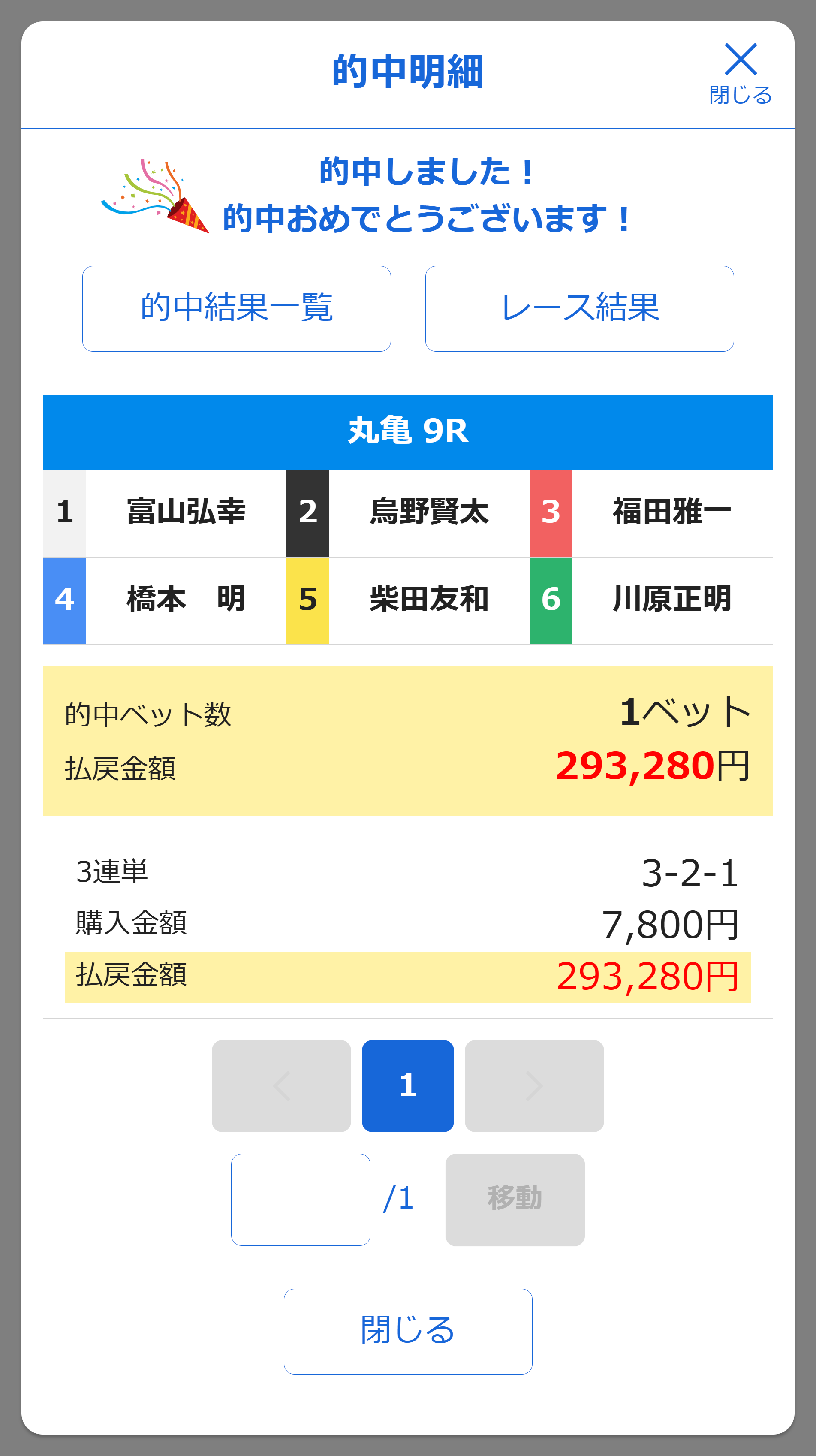View レース結果 race results
This screenshot has width=816, height=1456.
[579, 309]
